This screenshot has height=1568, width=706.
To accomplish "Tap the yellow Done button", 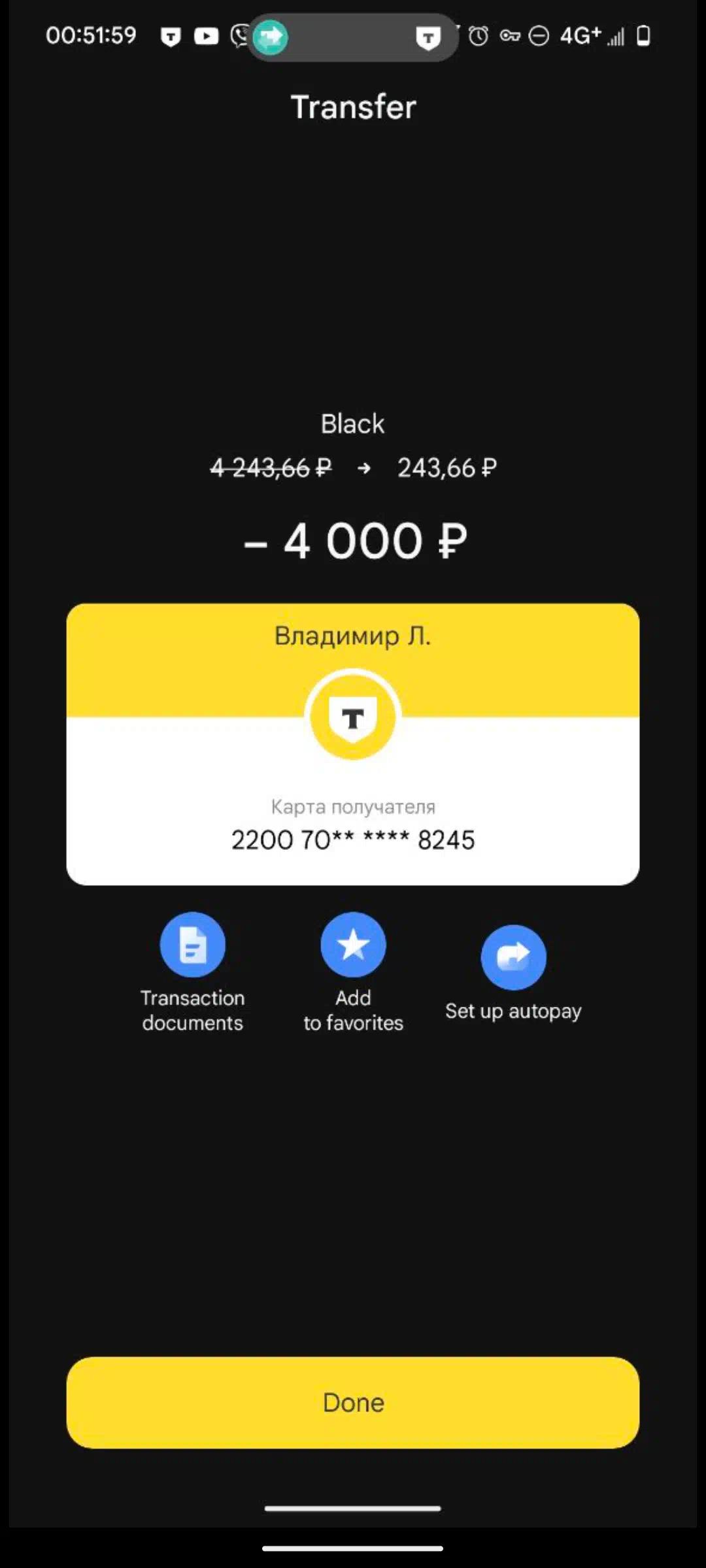I will (x=353, y=1403).
